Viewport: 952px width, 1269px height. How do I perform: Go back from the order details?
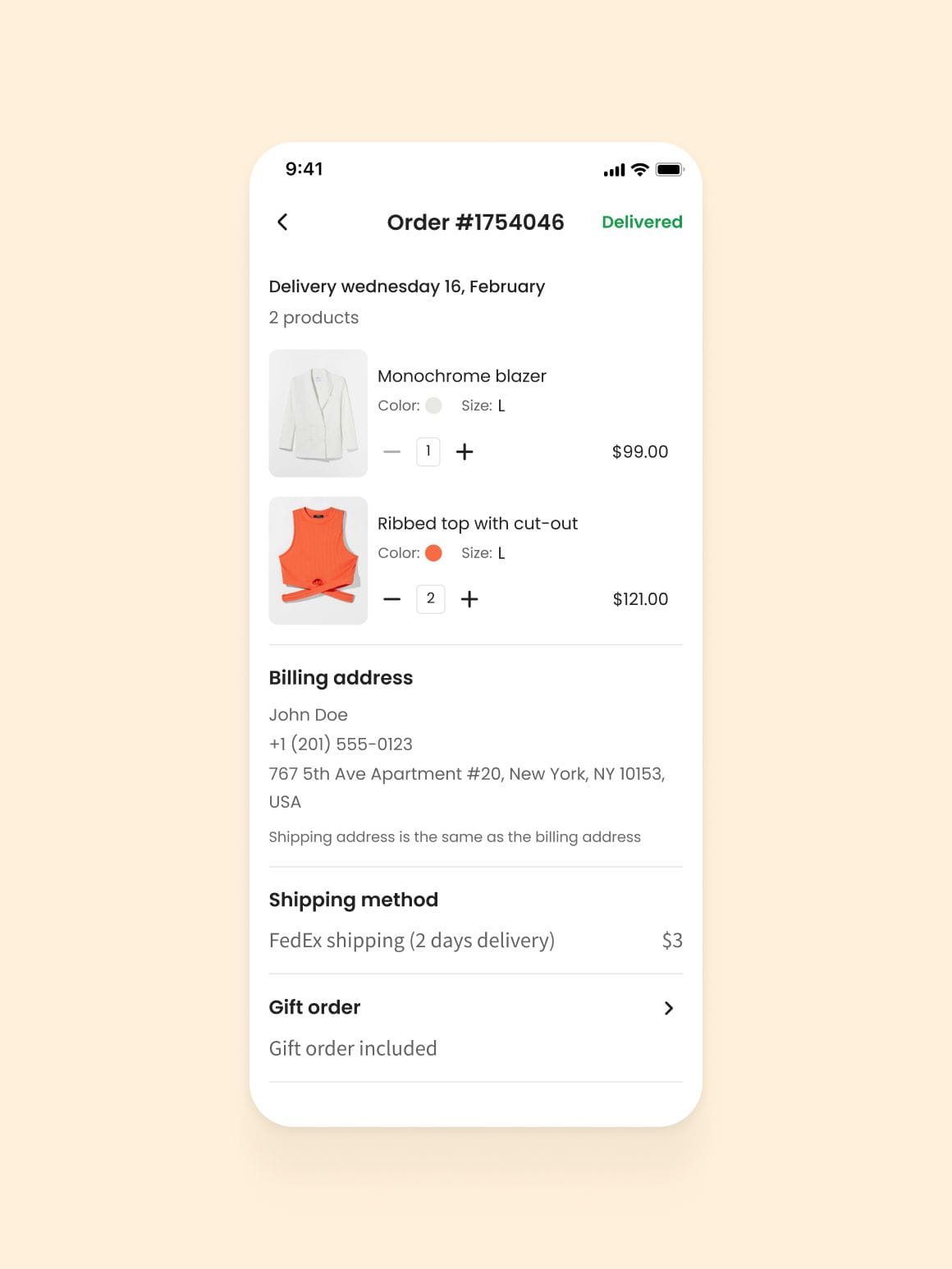click(x=282, y=222)
